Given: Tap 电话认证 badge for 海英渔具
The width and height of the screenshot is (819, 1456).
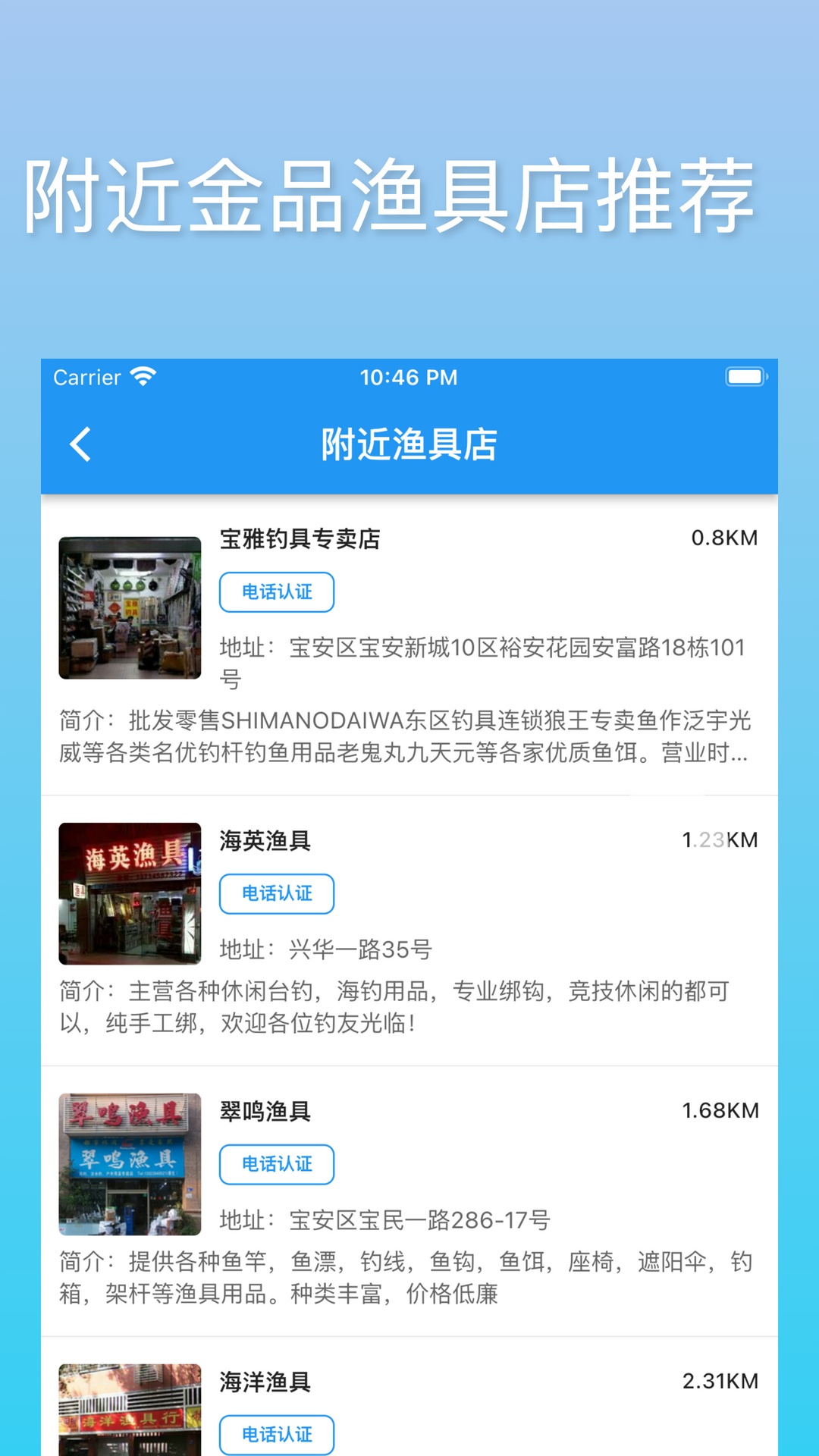Looking at the screenshot, I should tap(276, 894).
